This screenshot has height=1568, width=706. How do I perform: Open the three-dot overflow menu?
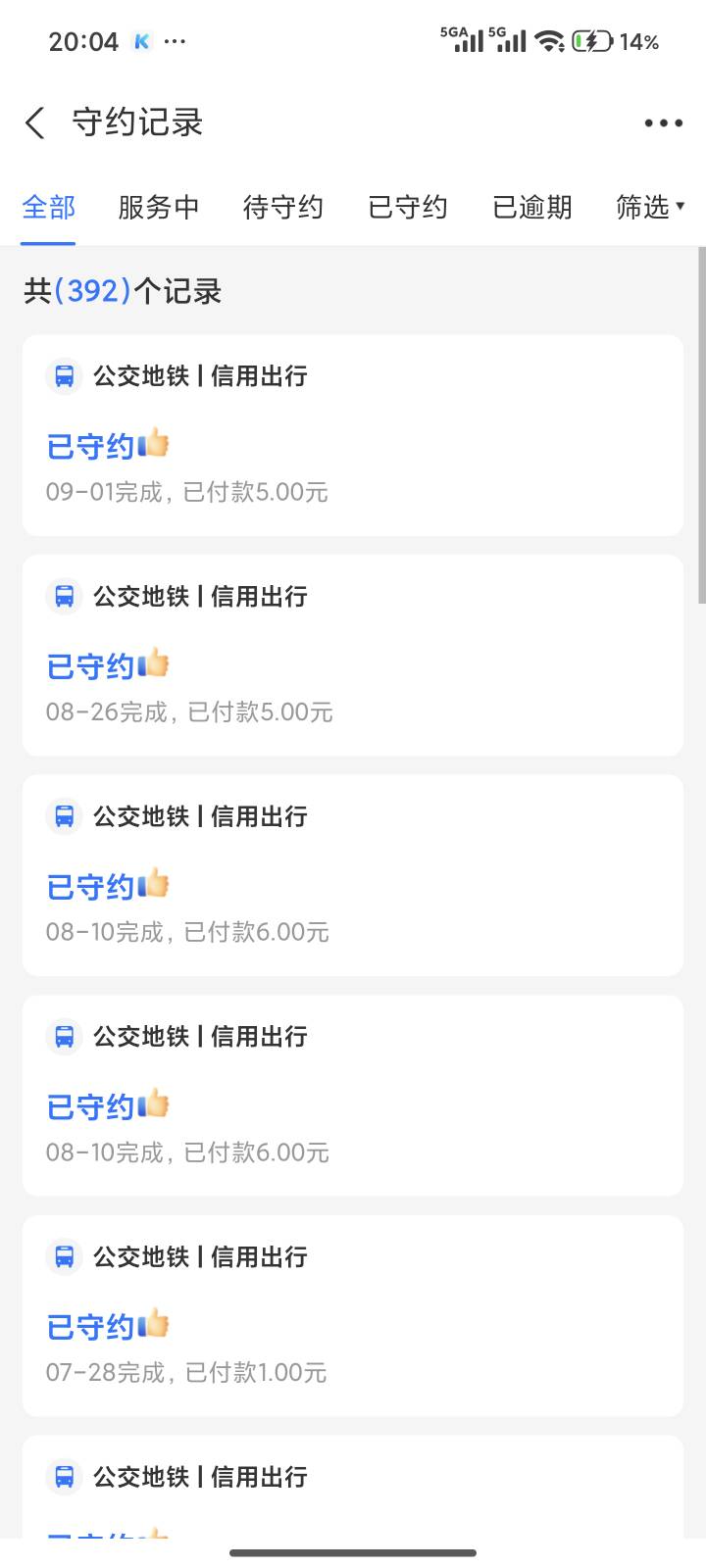tap(663, 123)
